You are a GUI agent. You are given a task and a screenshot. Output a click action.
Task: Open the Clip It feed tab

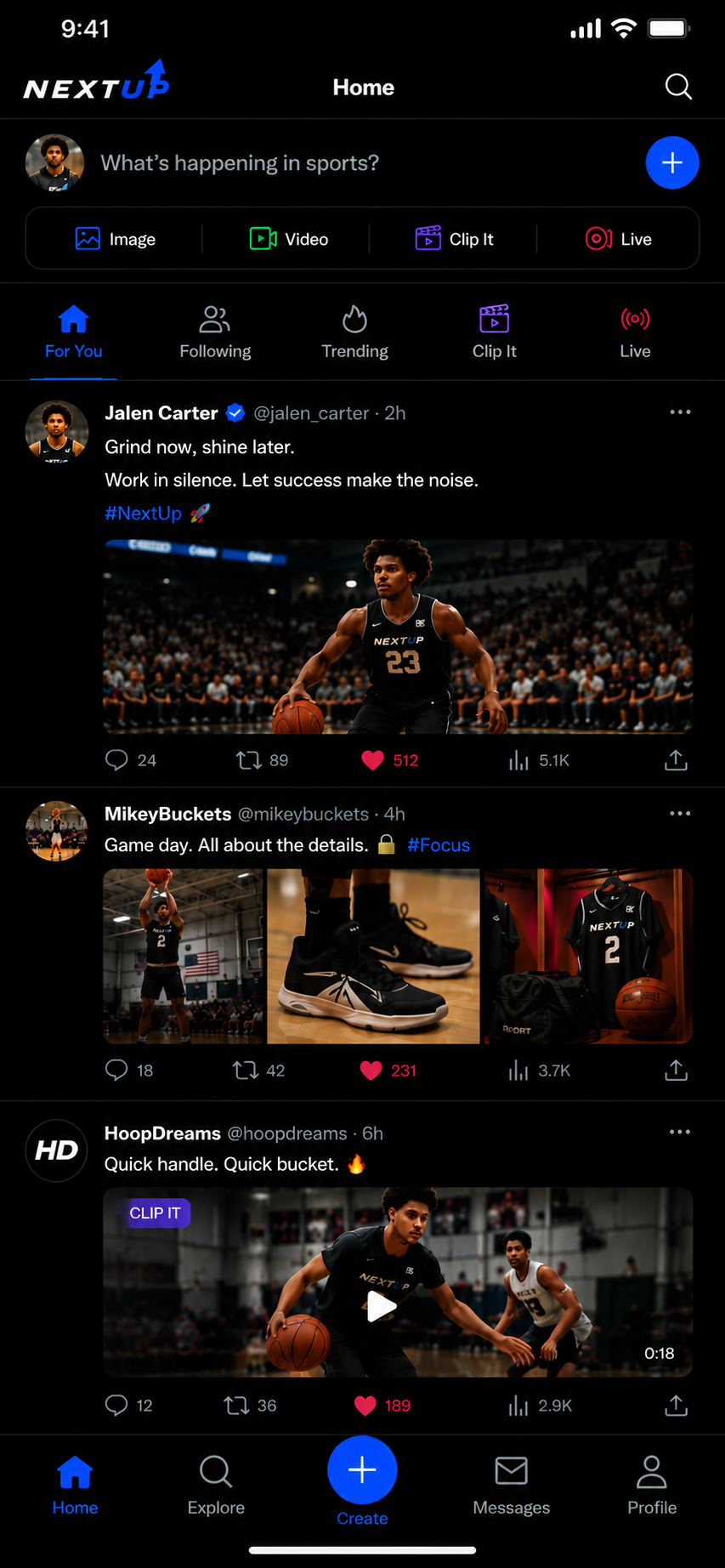point(494,332)
